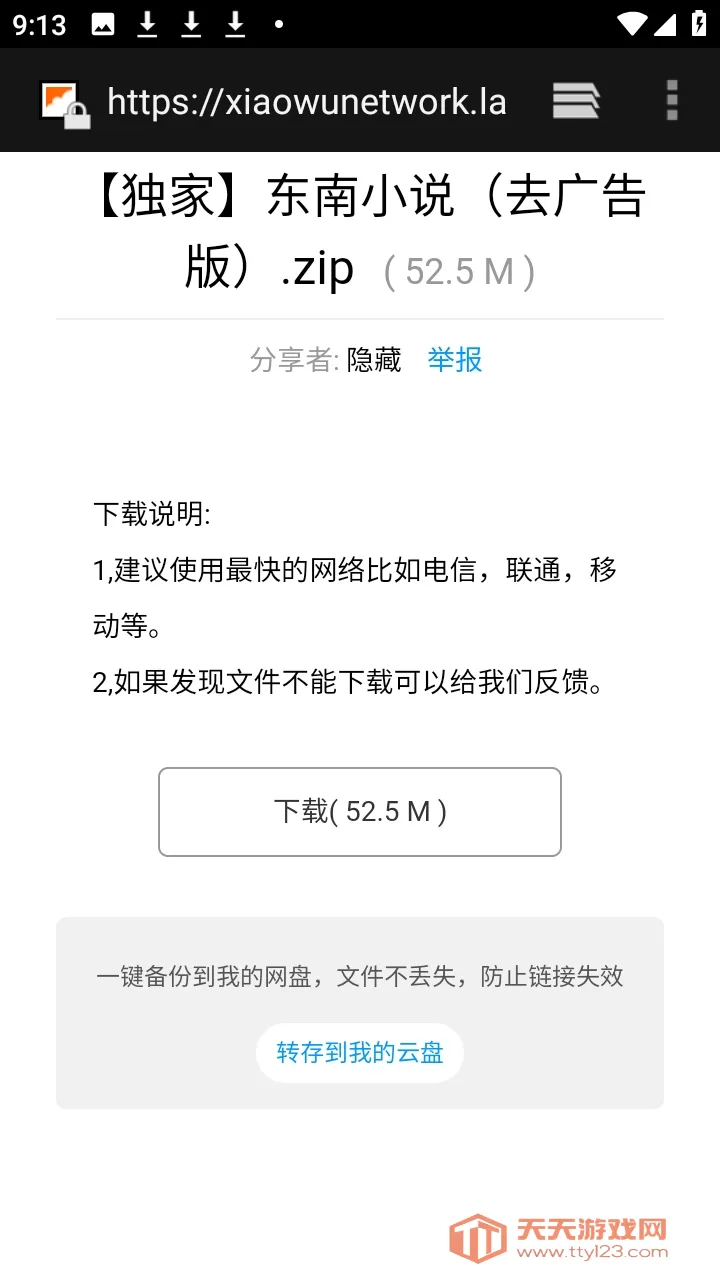Image resolution: width=720 pixels, height=1280 pixels.
Task: Click the third download arrow icon in status bar
Action: pyautogui.click(x=234, y=21)
